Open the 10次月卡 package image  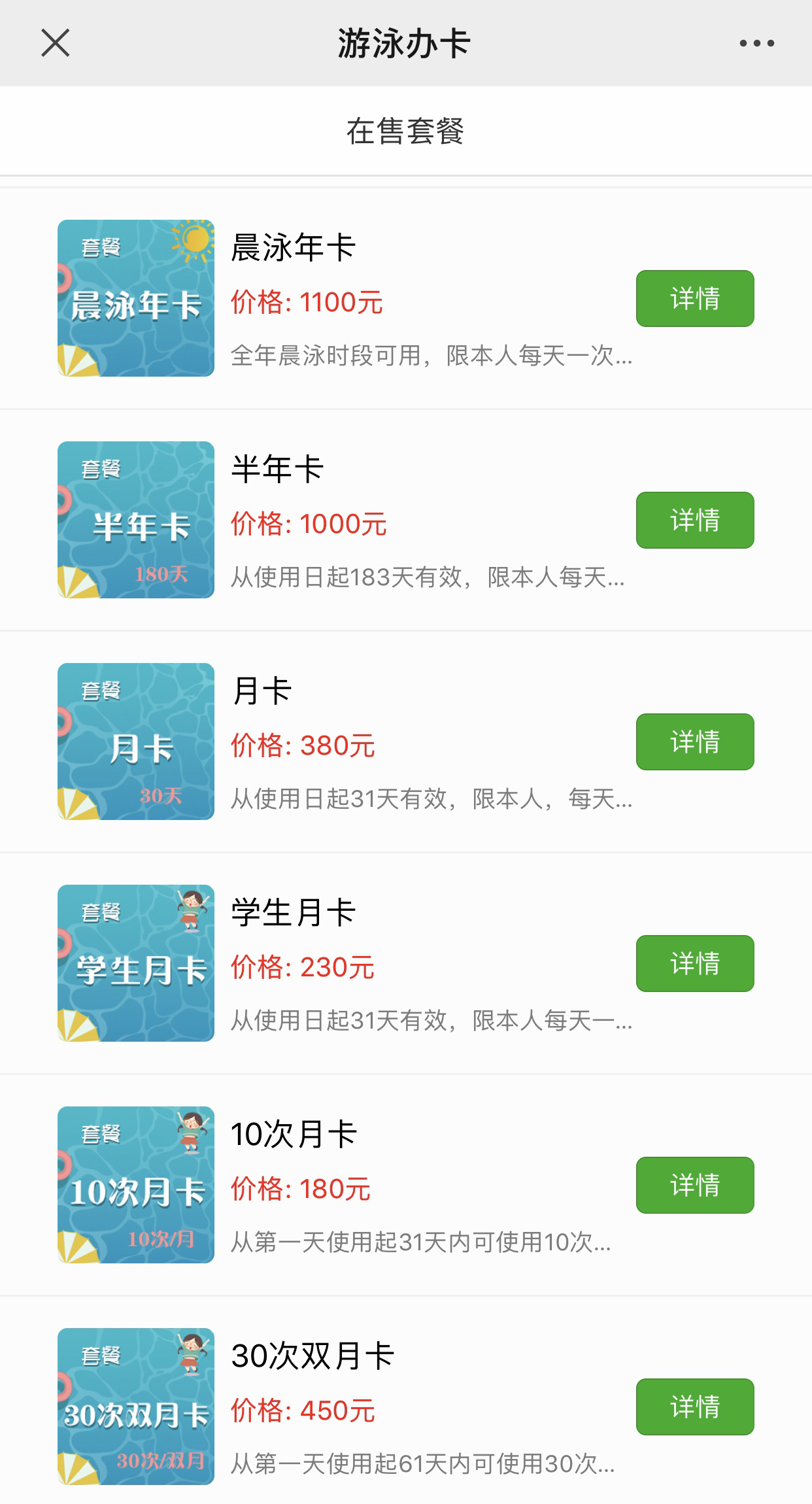pyautogui.click(x=136, y=1185)
